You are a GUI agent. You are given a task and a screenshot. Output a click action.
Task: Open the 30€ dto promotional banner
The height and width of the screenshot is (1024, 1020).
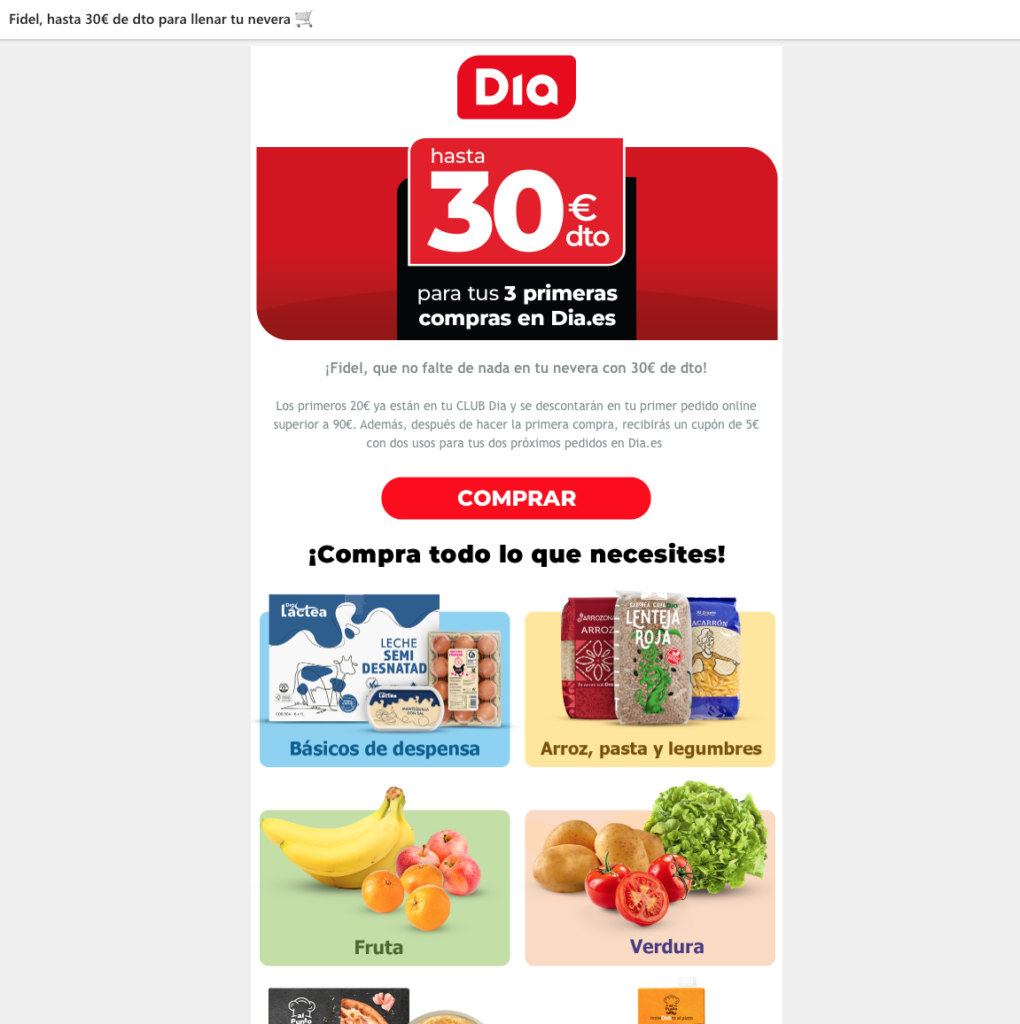[516, 242]
